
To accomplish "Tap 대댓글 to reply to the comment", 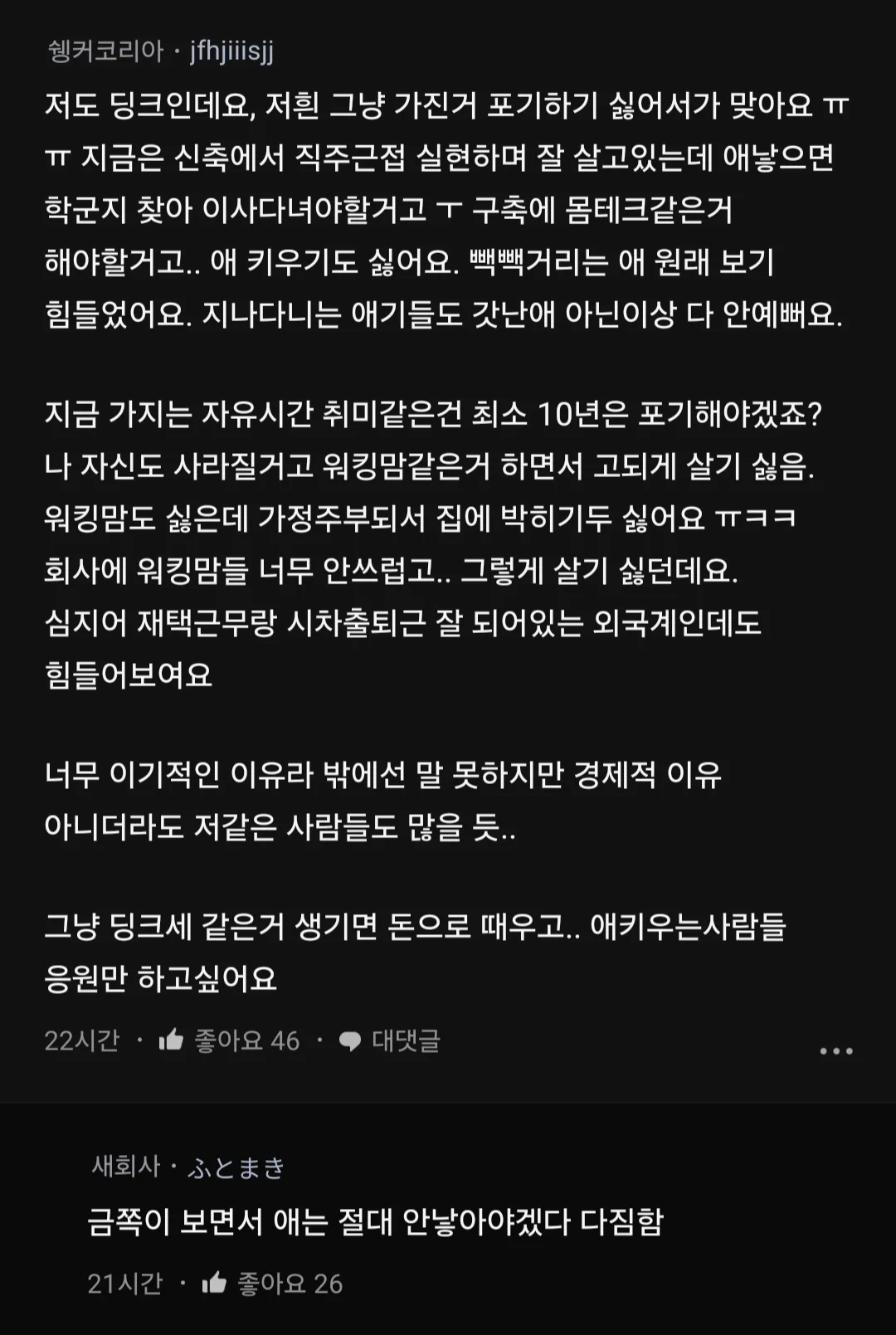I will (390, 1040).
